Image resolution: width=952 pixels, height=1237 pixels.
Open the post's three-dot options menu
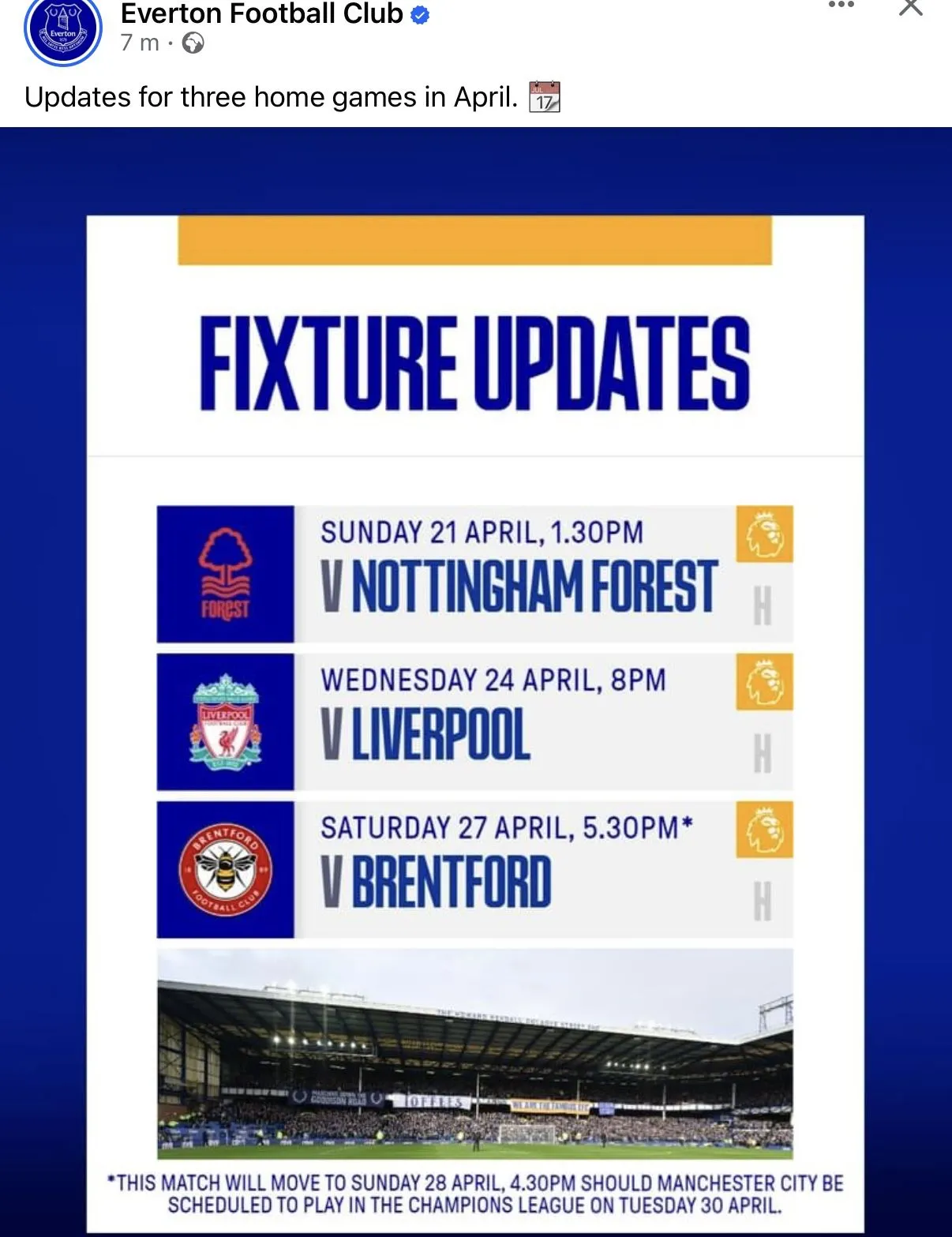(841, 6)
